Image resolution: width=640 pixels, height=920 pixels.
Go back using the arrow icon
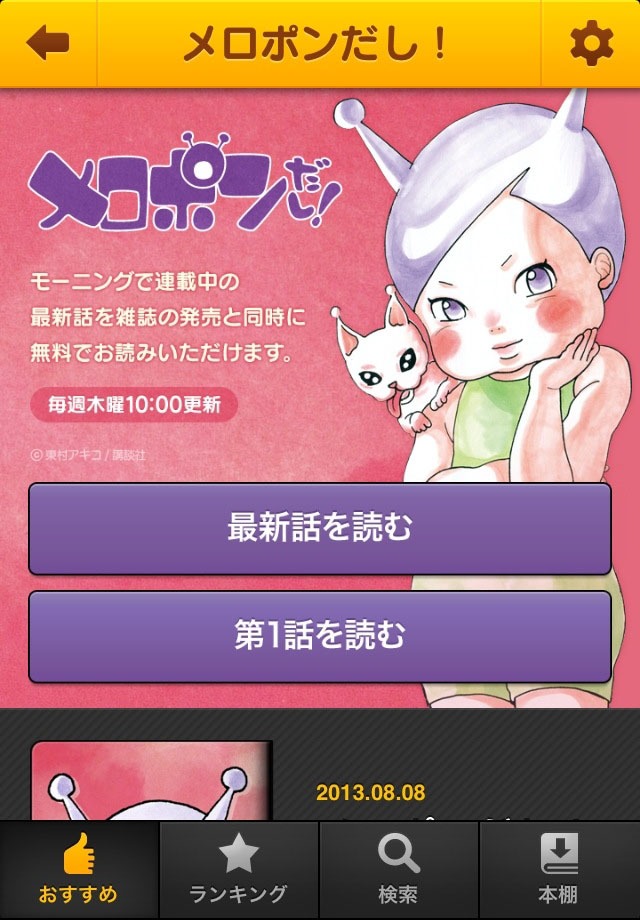[48, 44]
